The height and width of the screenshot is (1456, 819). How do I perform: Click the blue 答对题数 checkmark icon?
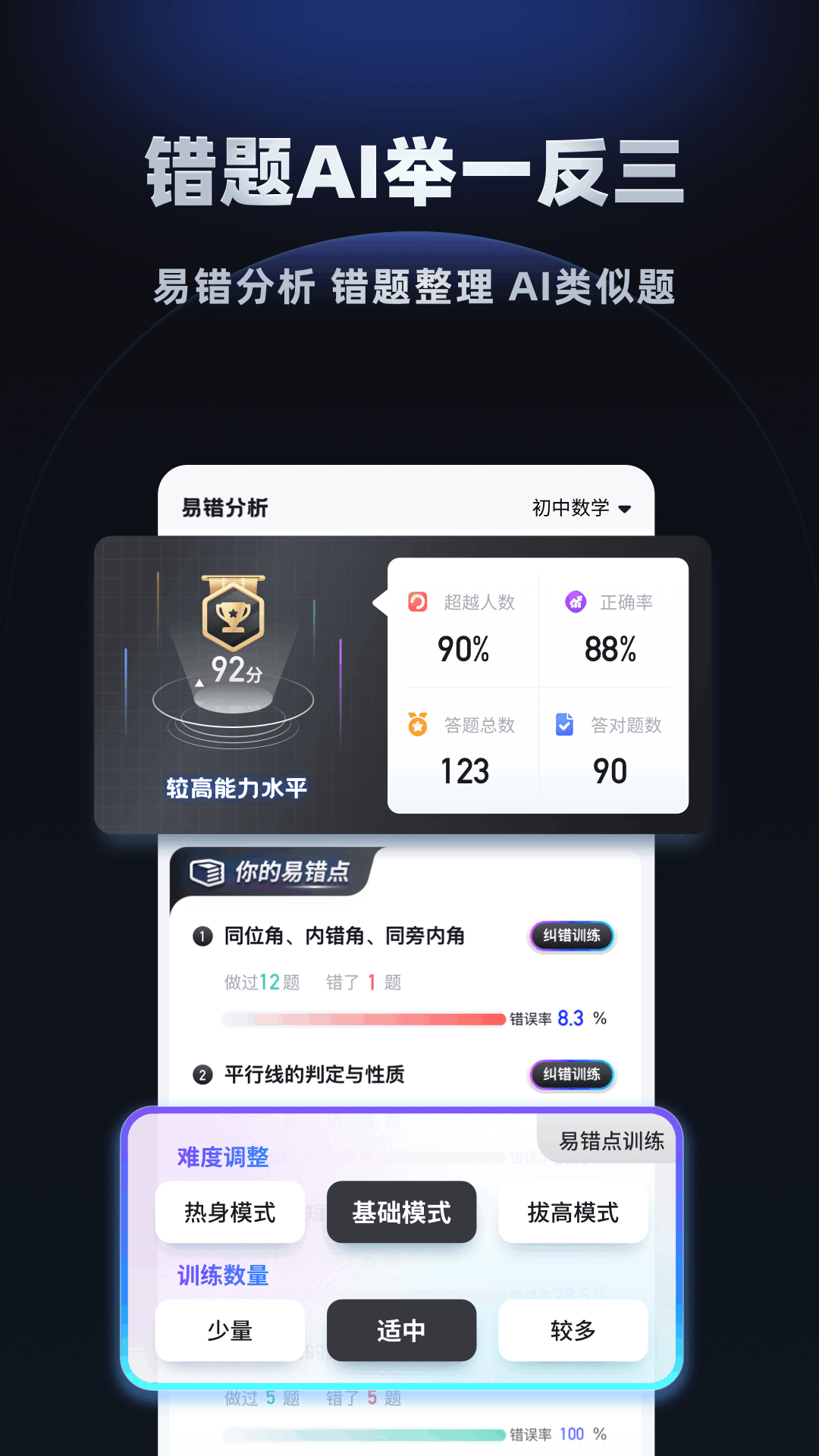tap(563, 726)
